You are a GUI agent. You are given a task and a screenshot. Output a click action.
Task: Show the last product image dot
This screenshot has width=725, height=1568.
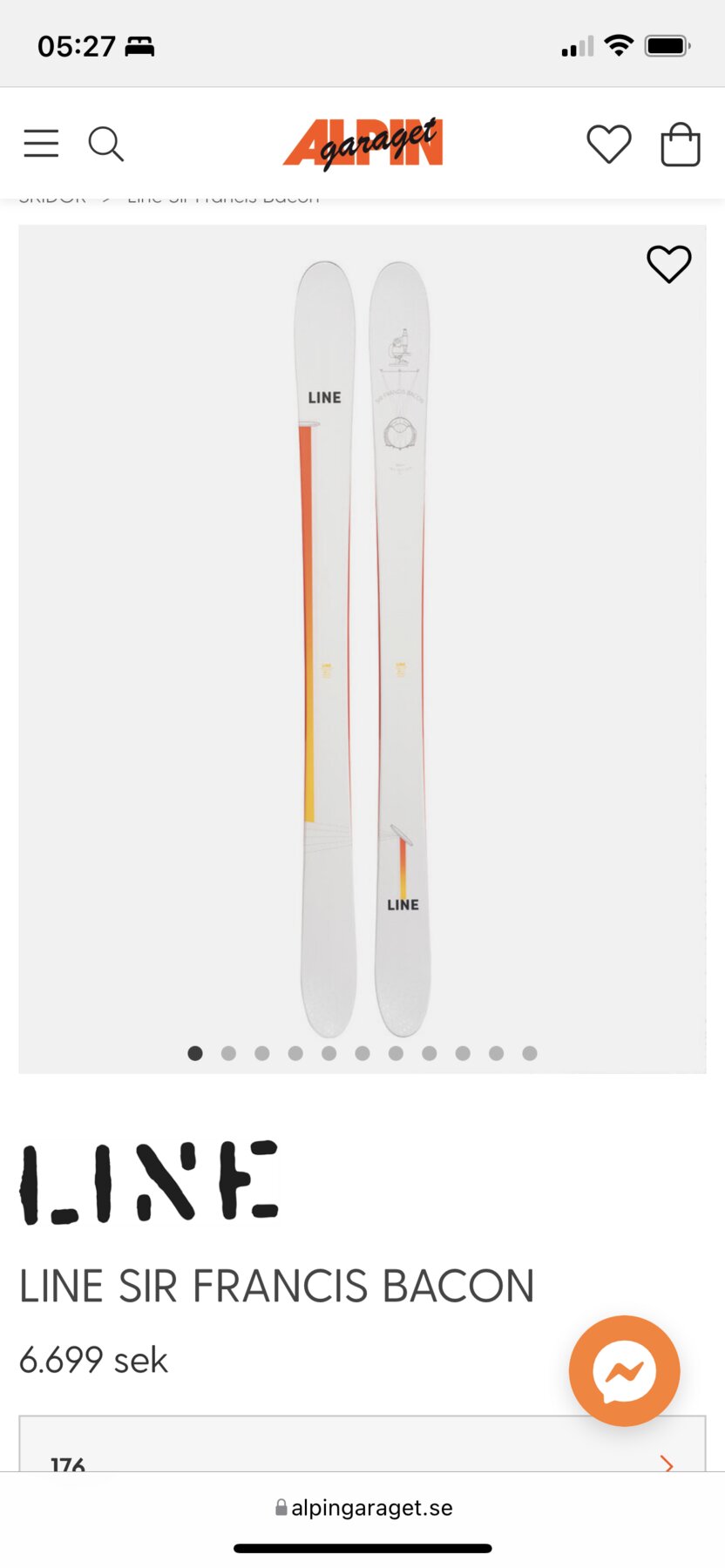click(x=530, y=1053)
